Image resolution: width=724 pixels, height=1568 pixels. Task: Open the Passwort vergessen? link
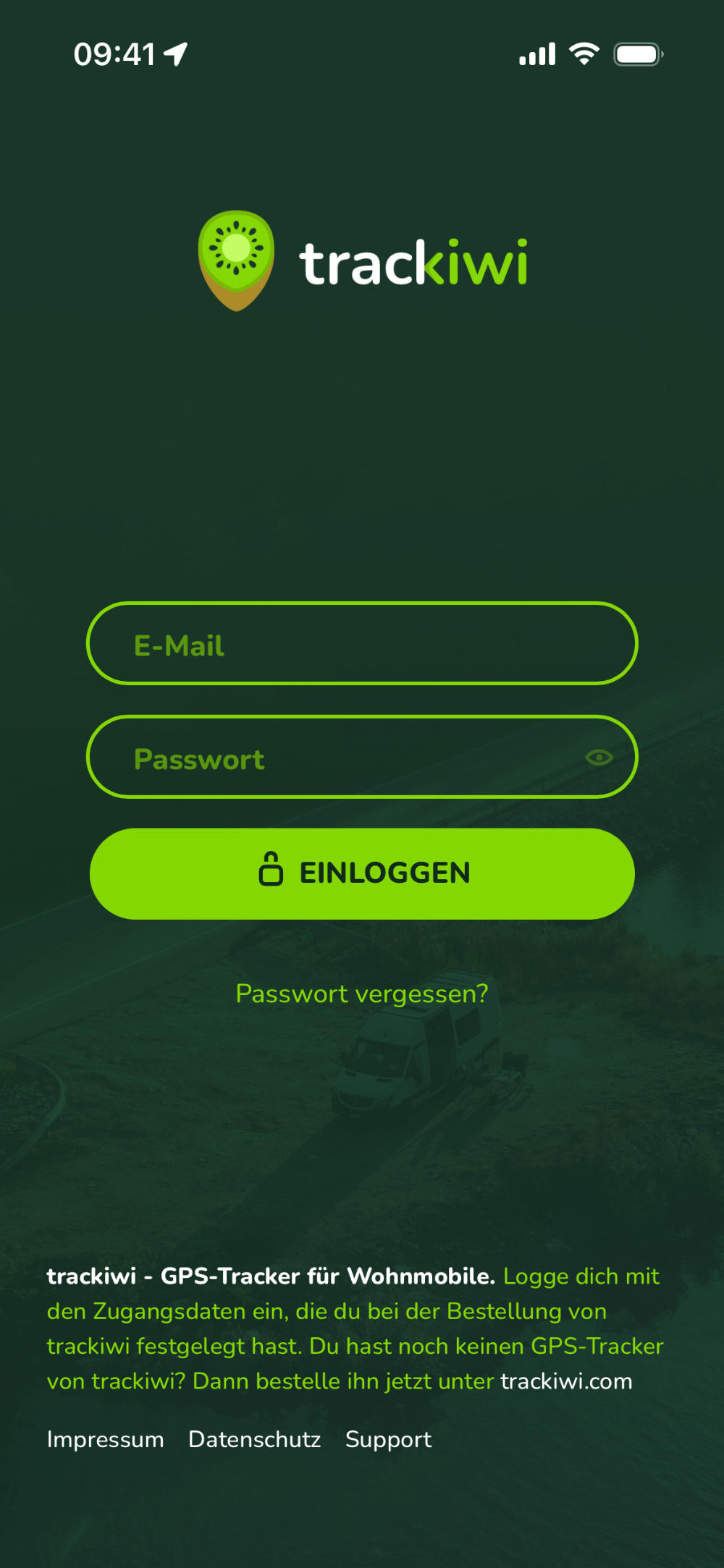362,993
